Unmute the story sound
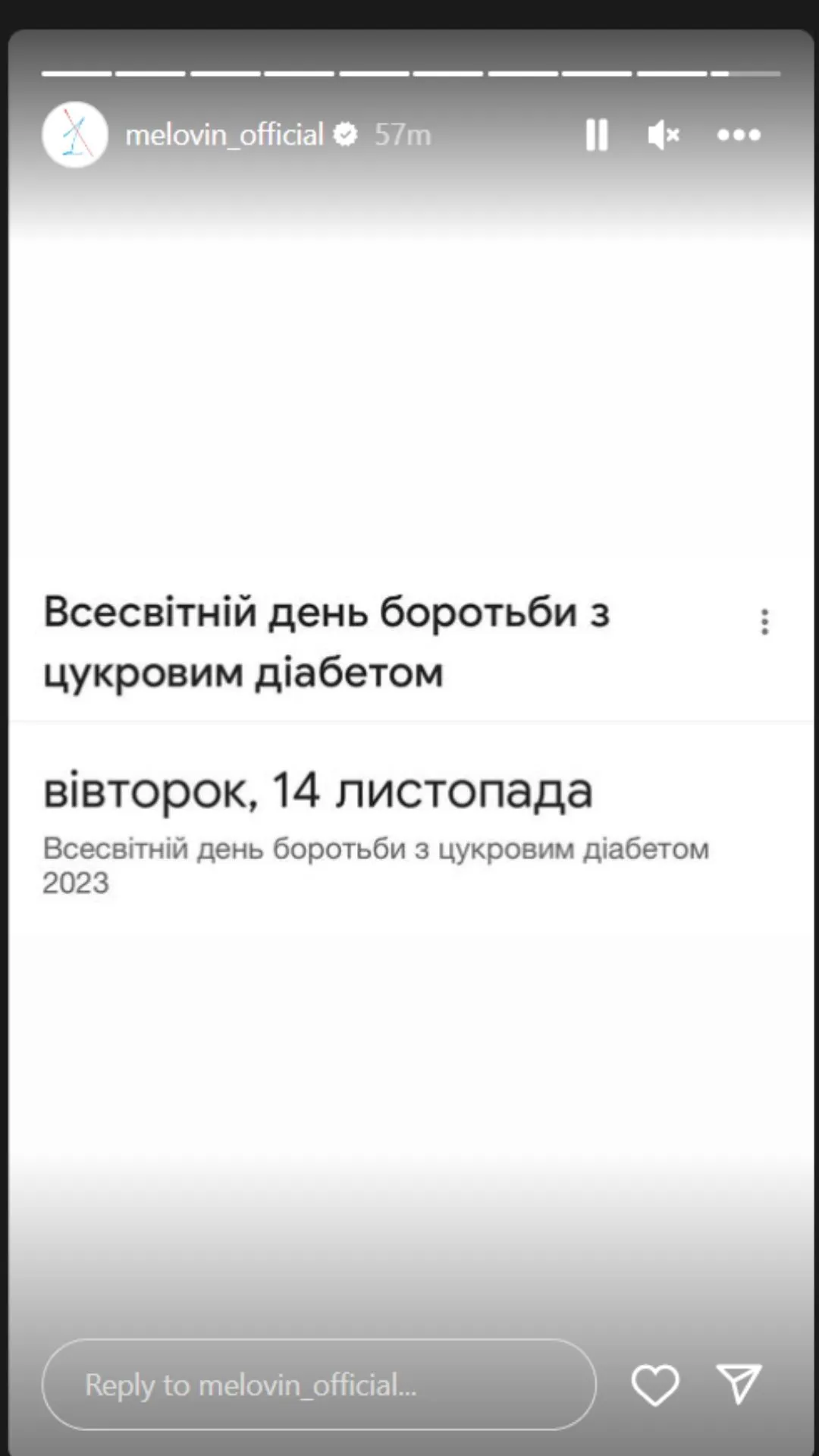The image size is (819, 1456). pos(664,135)
